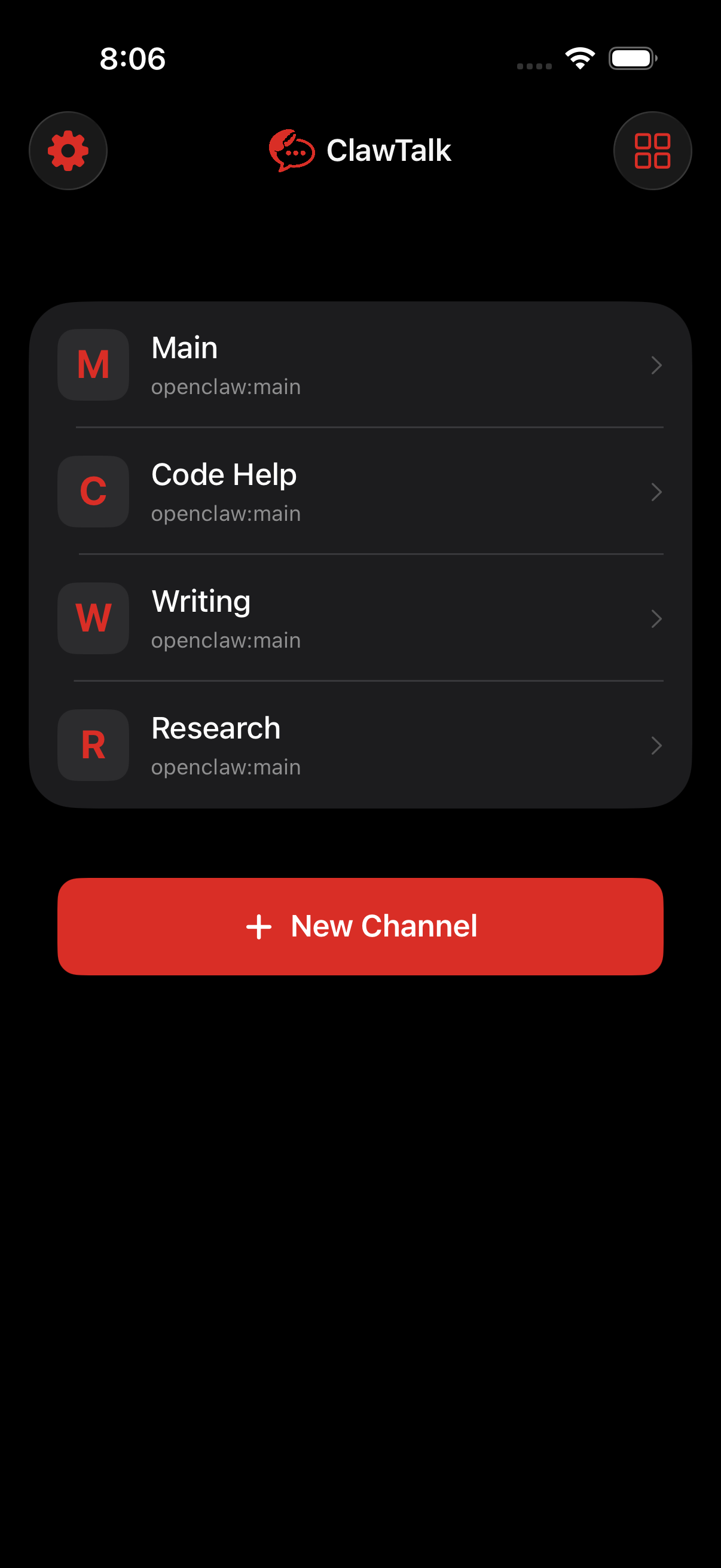Tap the openclaw:main label under Main
The width and height of the screenshot is (721, 1568).
(x=226, y=386)
